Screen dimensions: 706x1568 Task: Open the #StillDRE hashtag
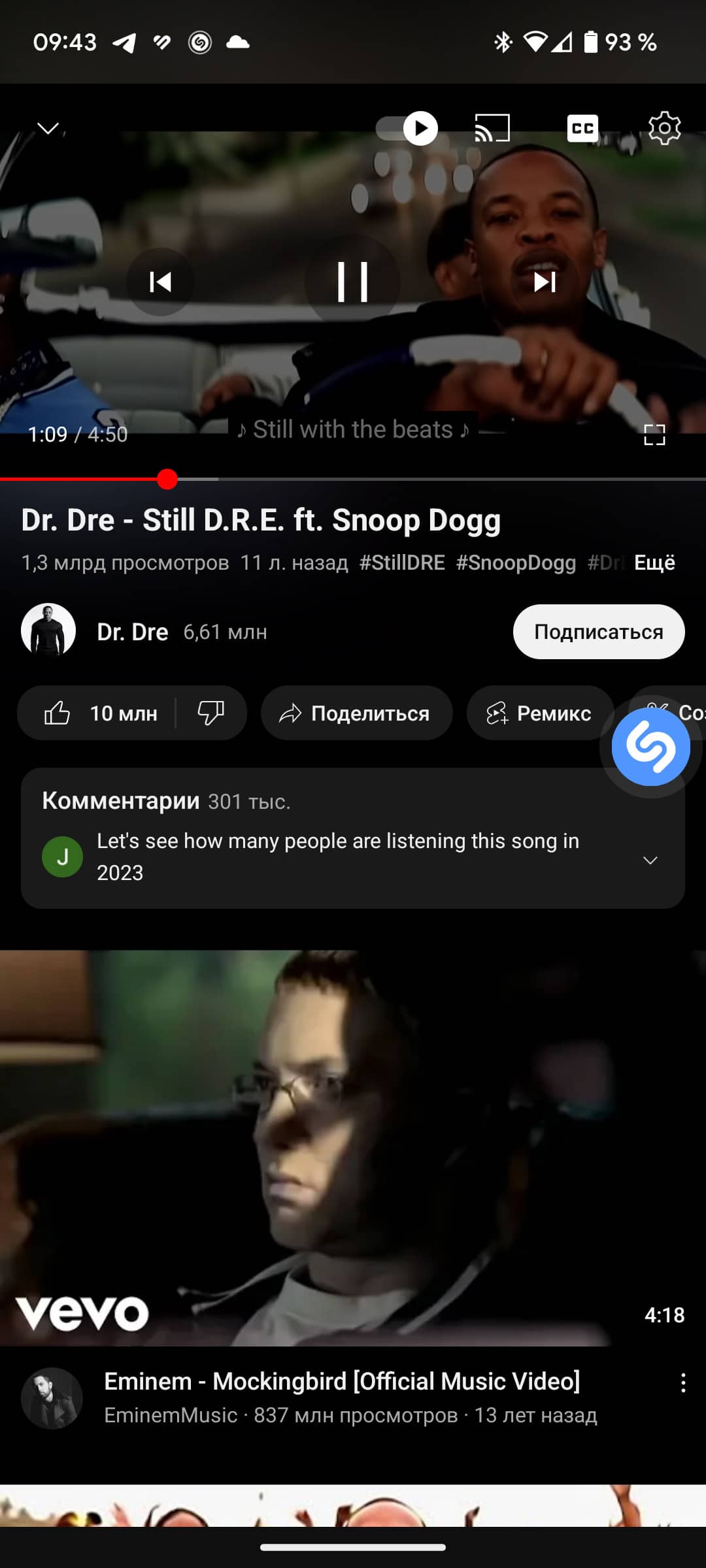pyautogui.click(x=402, y=563)
